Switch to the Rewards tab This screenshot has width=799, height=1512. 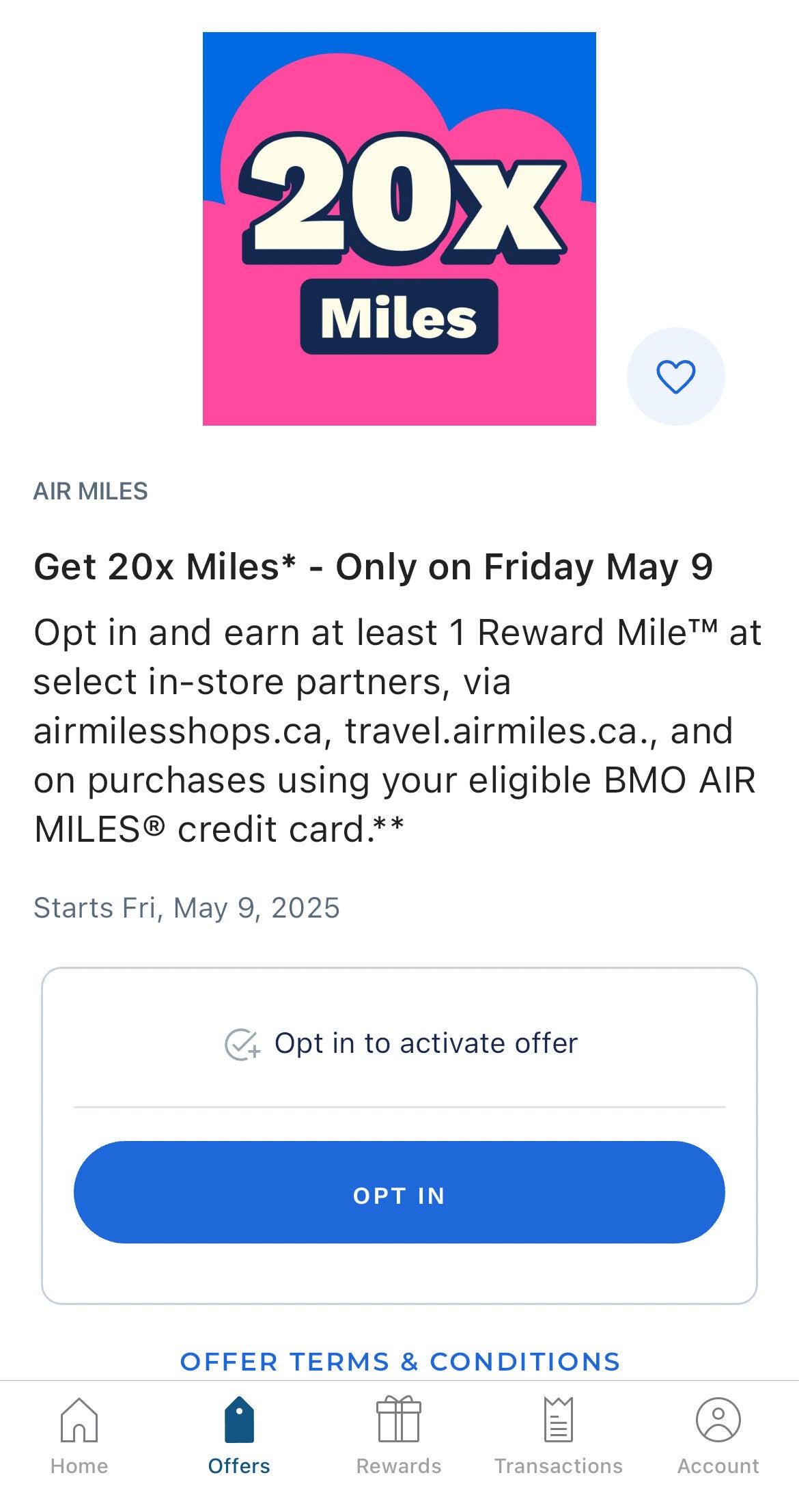coord(399,1436)
